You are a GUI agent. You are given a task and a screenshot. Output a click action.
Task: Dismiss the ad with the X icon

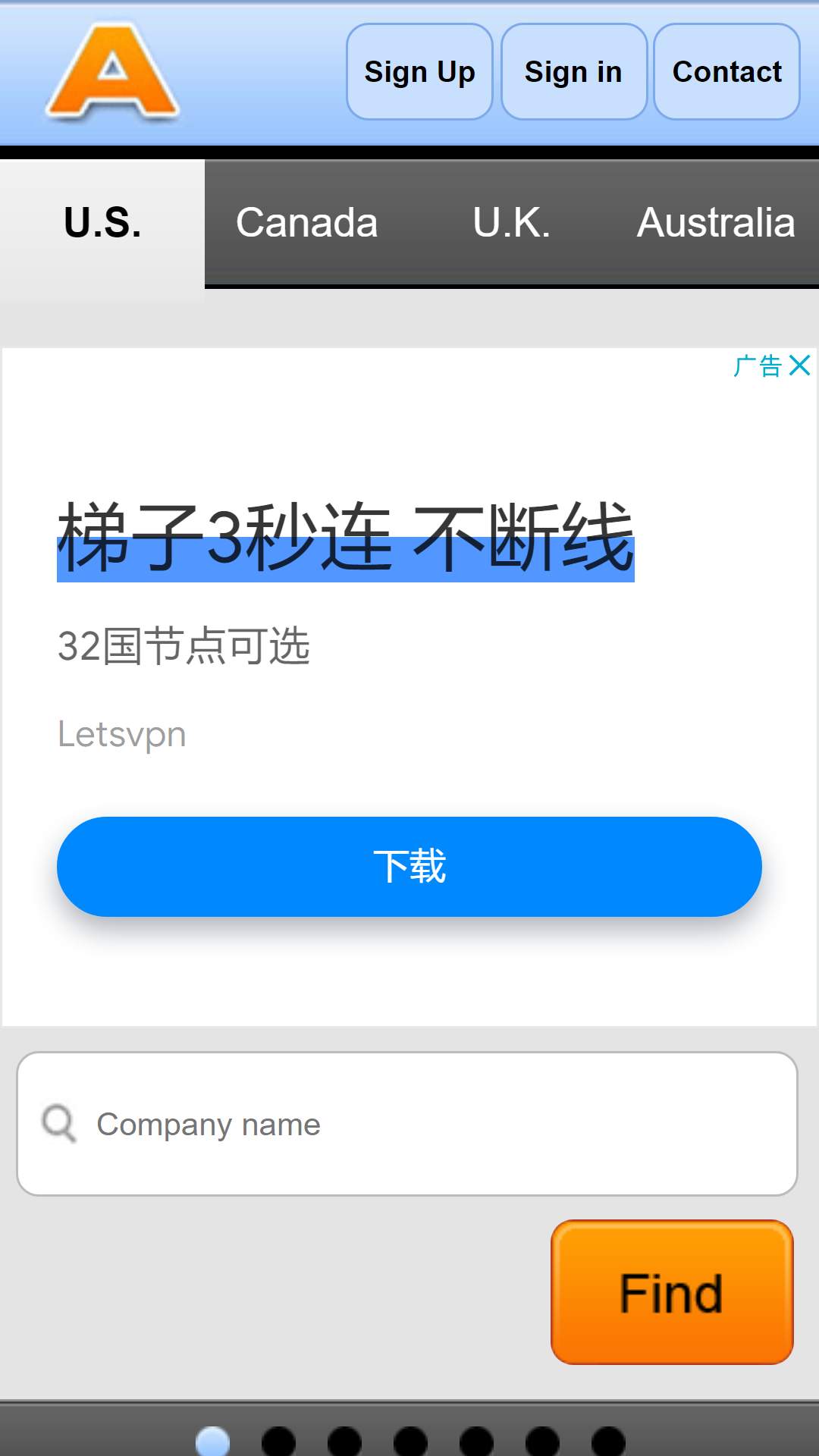coord(799,366)
